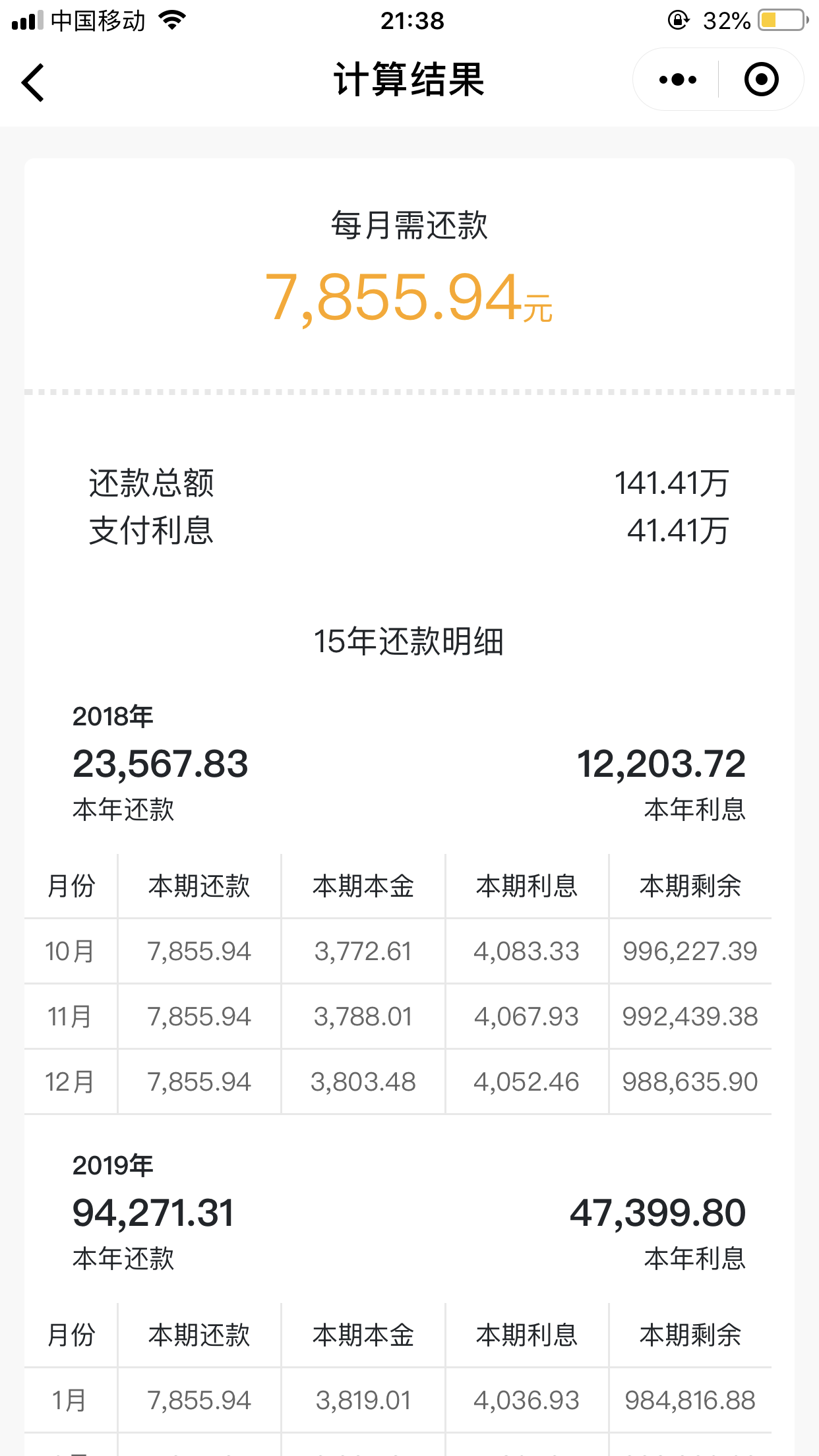
Task: Close the mini program via the circle button
Action: (761, 80)
